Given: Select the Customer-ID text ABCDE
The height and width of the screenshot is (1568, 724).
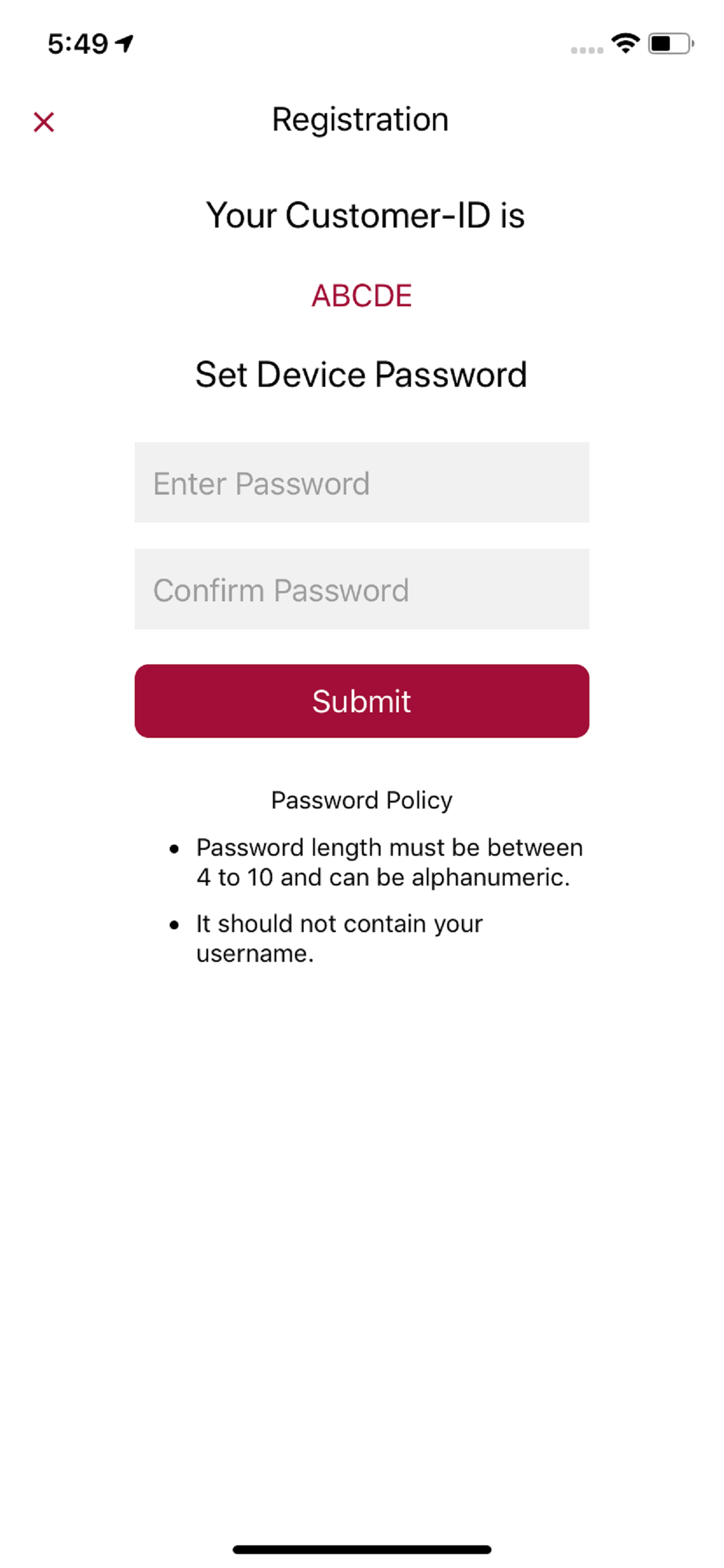Looking at the screenshot, I should pos(361,296).
